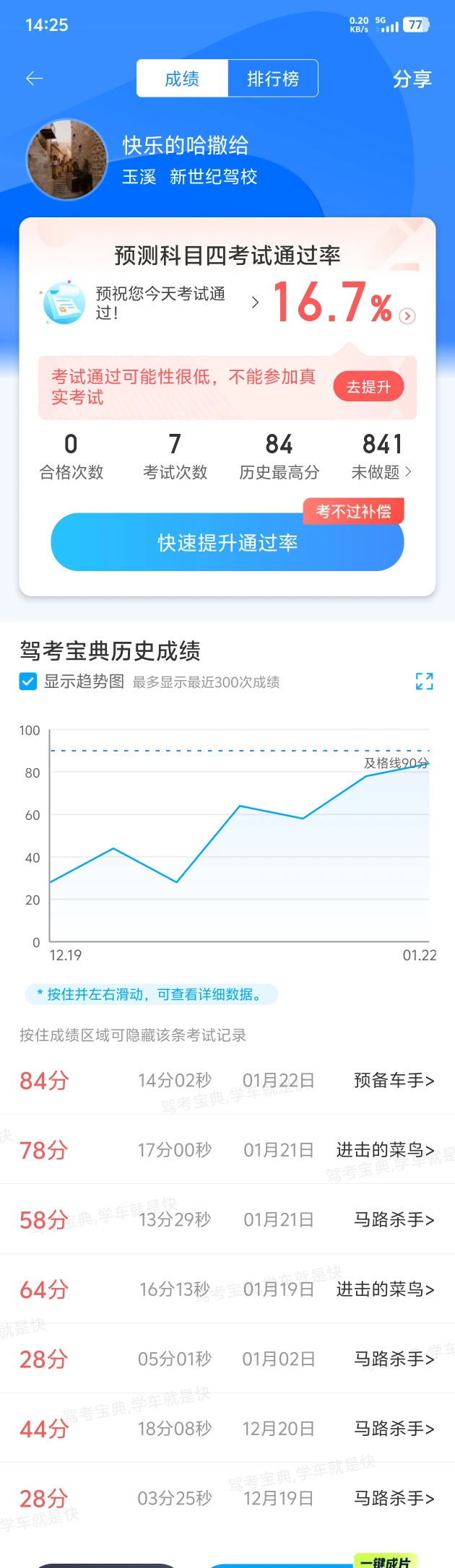Select the 成绩 tab
The width and height of the screenshot is (455, 1568).
[x=182, y=79]
